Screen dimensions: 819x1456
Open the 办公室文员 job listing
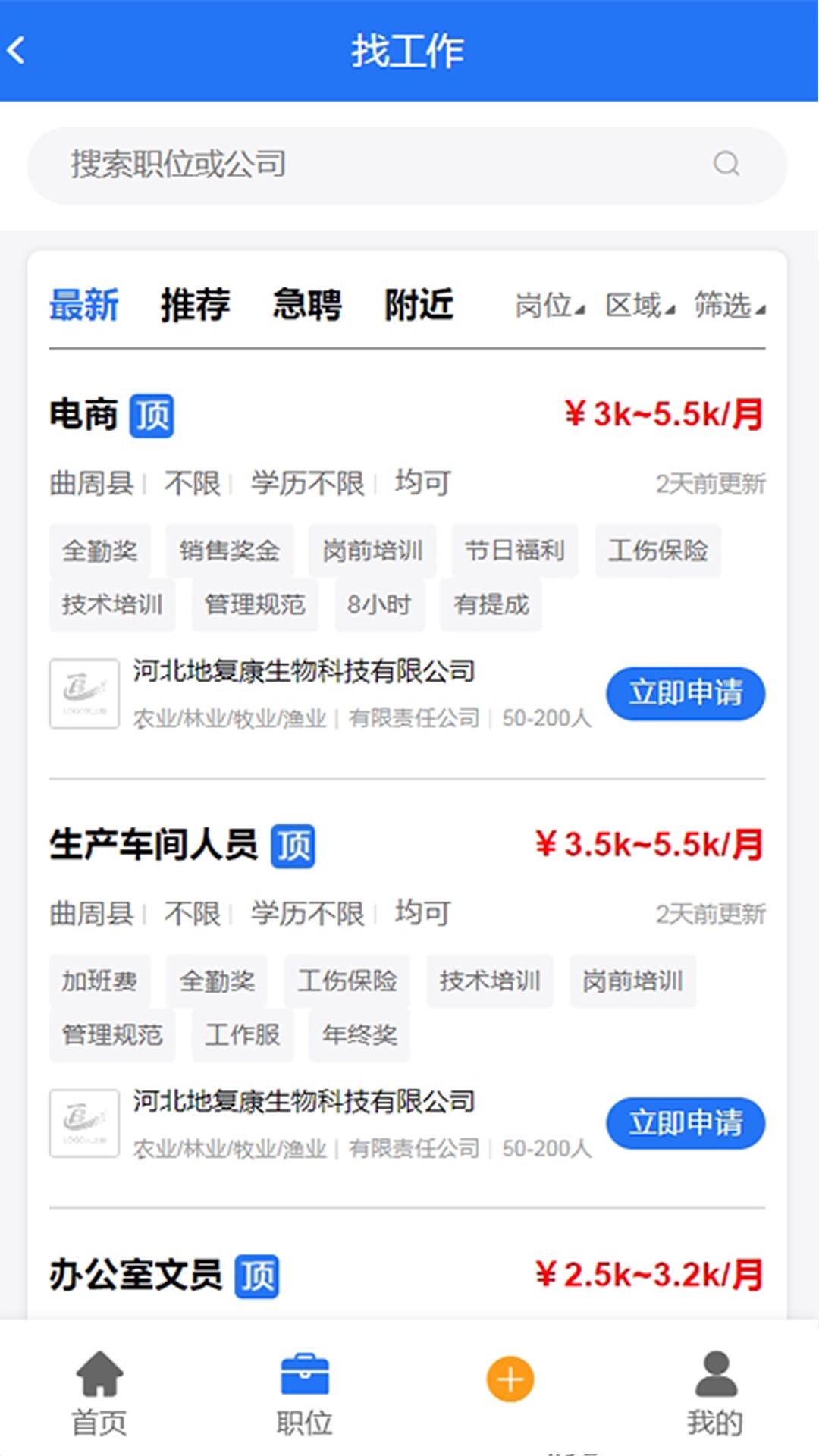pos(136,1276)
